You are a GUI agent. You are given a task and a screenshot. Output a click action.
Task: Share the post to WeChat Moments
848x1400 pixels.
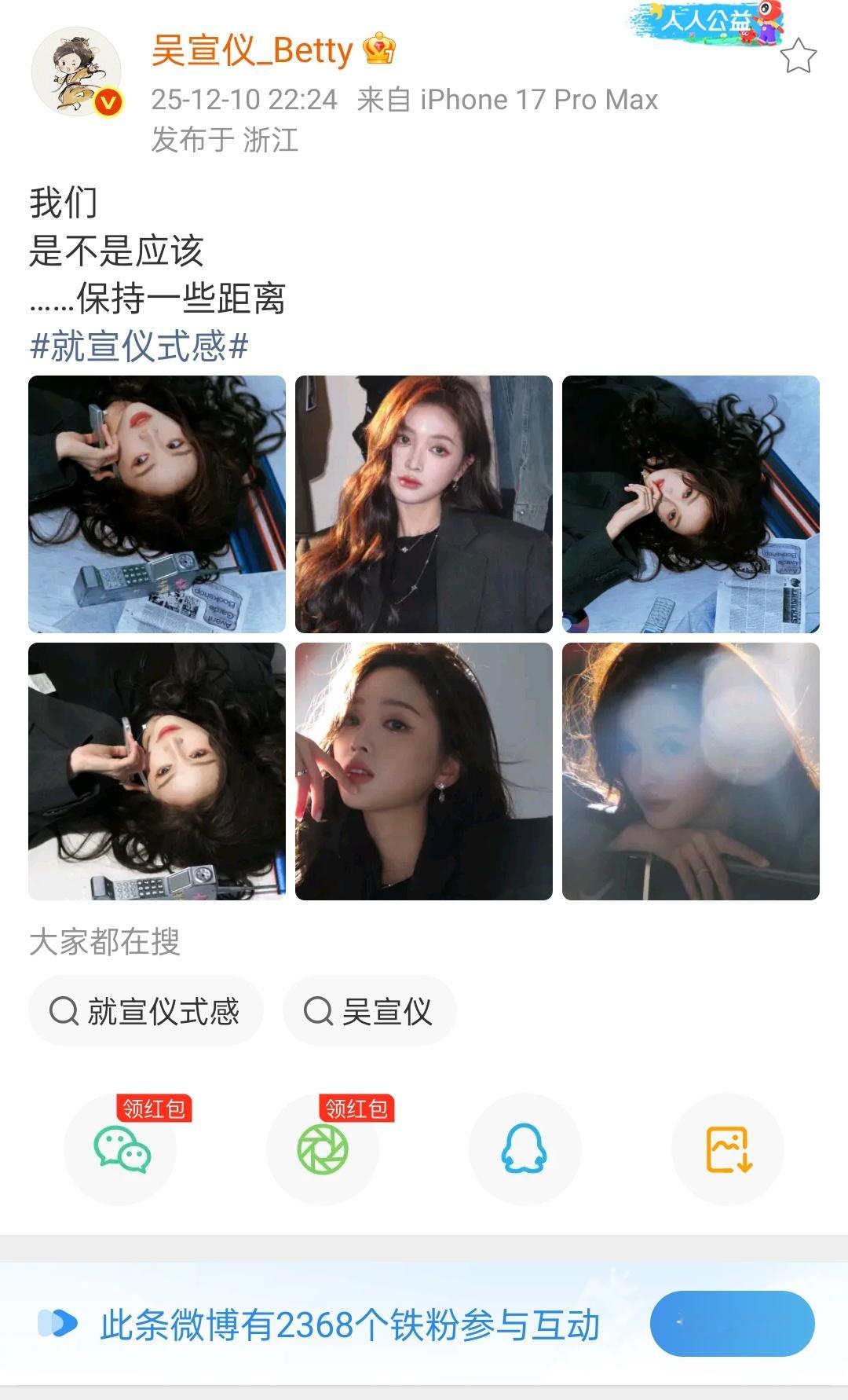tap(322, 1149)
